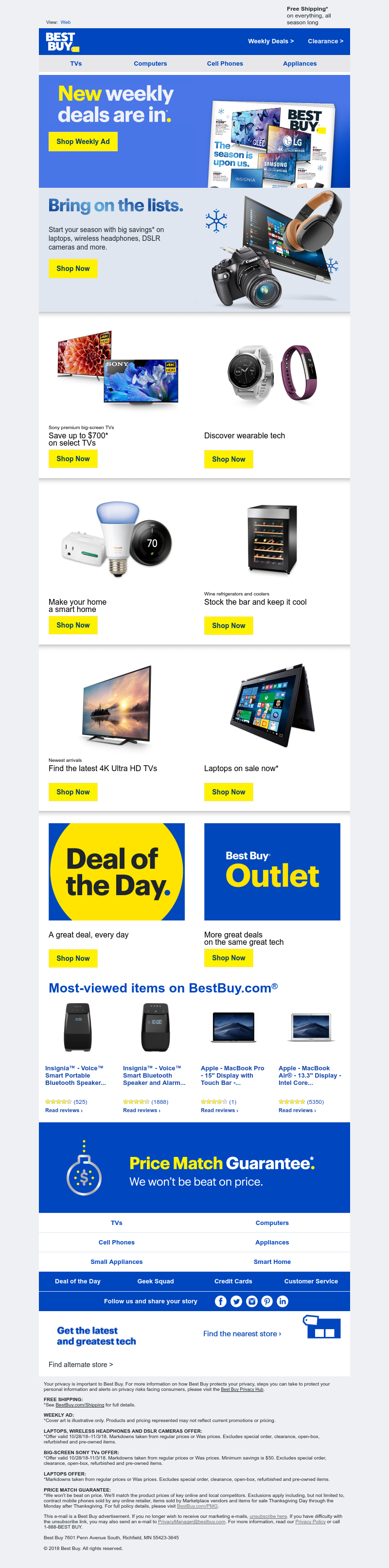This screenshot has height=1568, width=389.
Task: Tap Find the nearest store
Action: click(242, 1334)
